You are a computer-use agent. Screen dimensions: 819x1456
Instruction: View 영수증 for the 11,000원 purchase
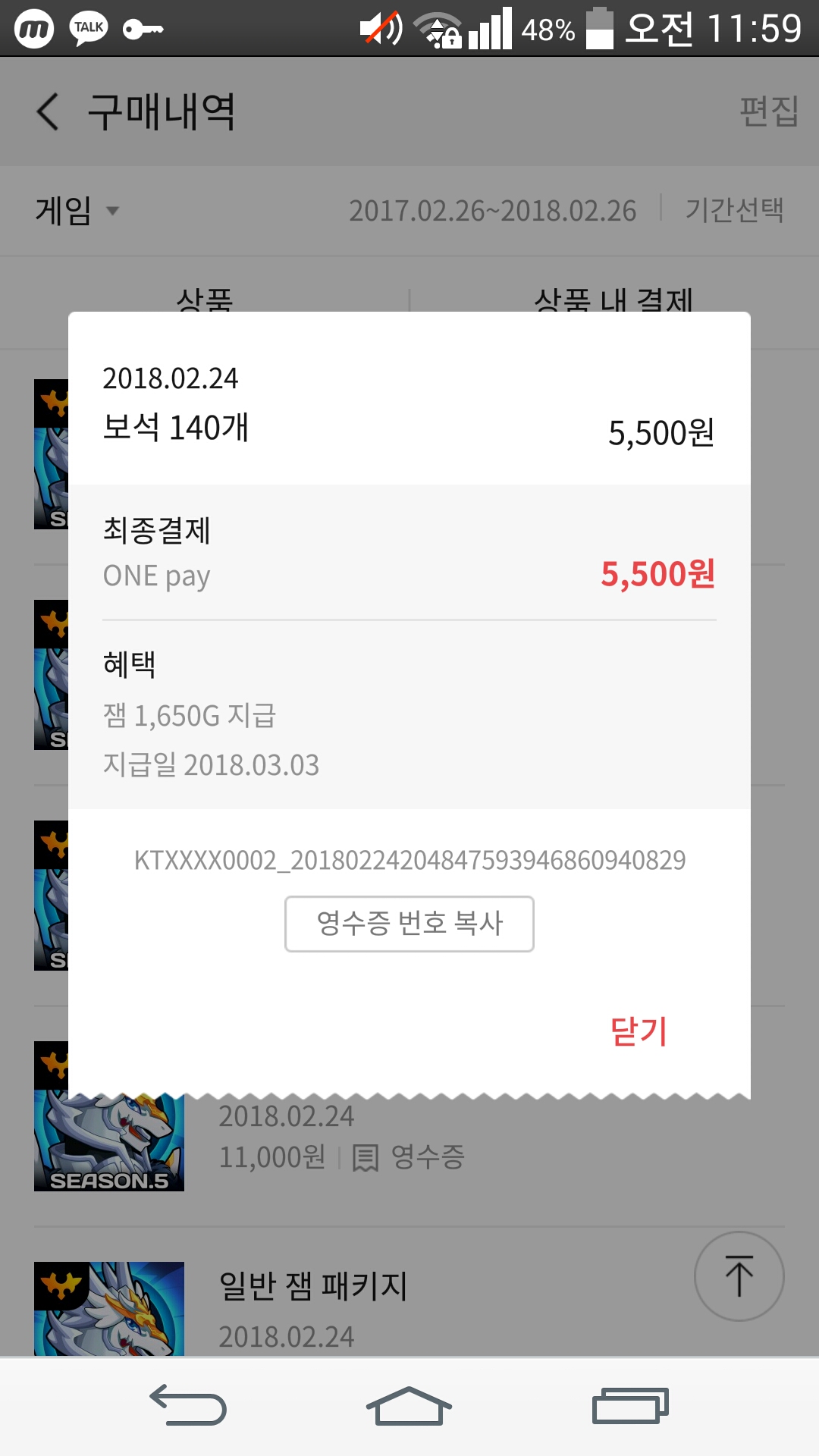coord(409,1158)
